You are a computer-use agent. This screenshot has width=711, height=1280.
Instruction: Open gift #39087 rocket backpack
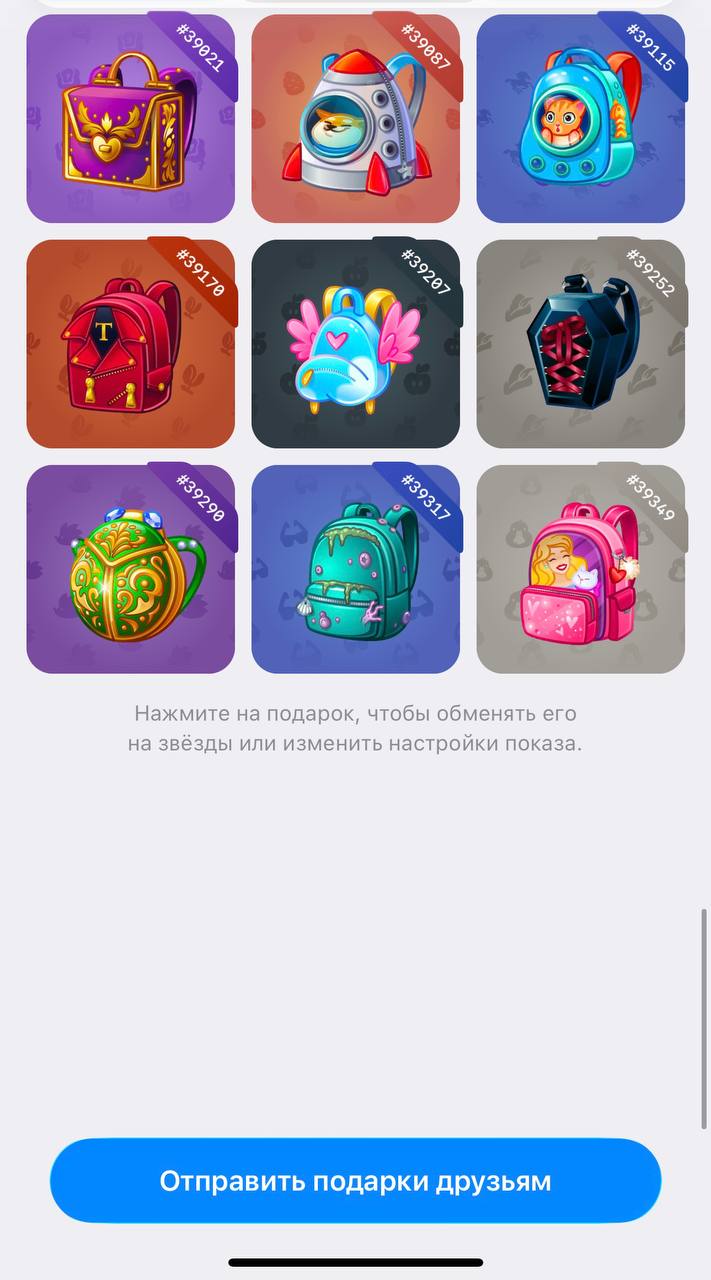(x=355, y=118)
